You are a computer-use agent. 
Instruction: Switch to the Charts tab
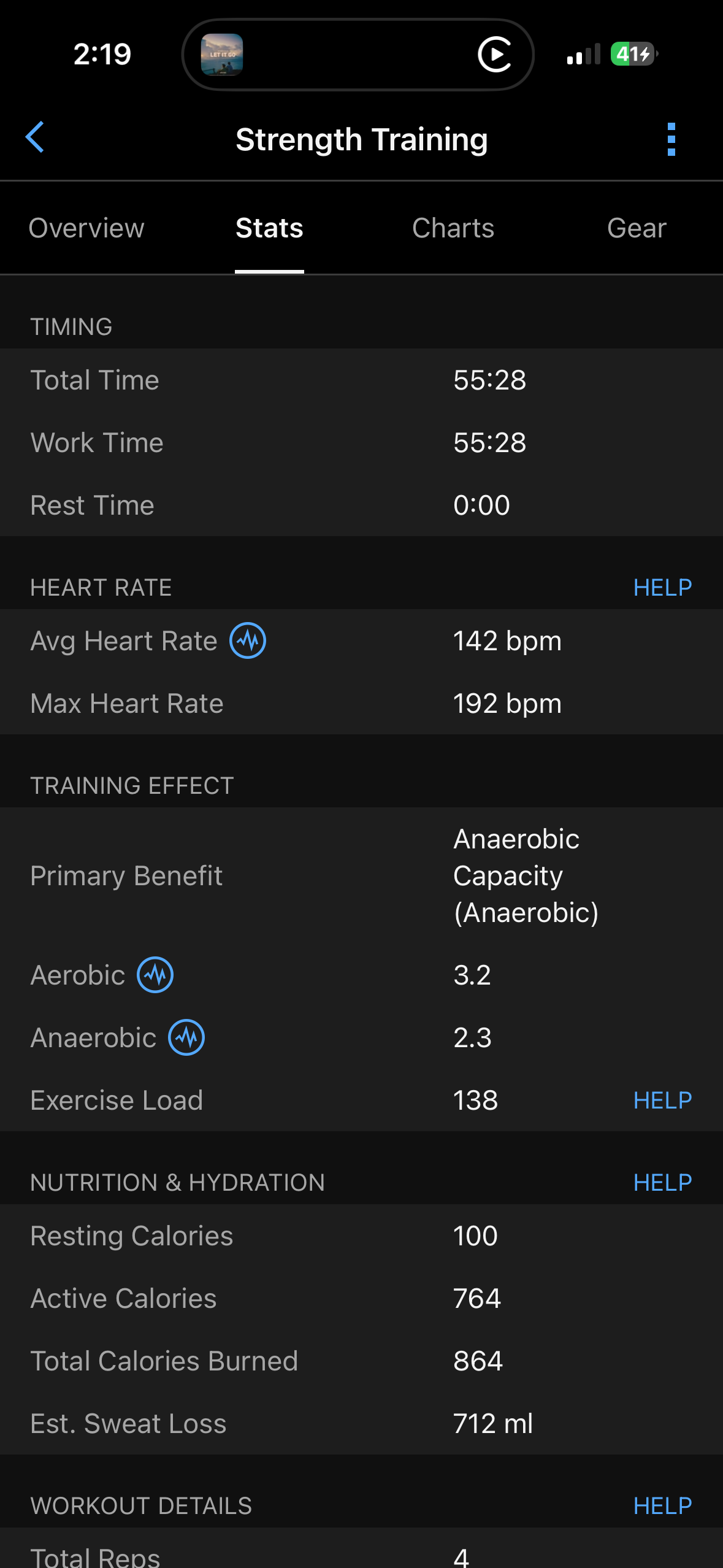coord(453,228)
